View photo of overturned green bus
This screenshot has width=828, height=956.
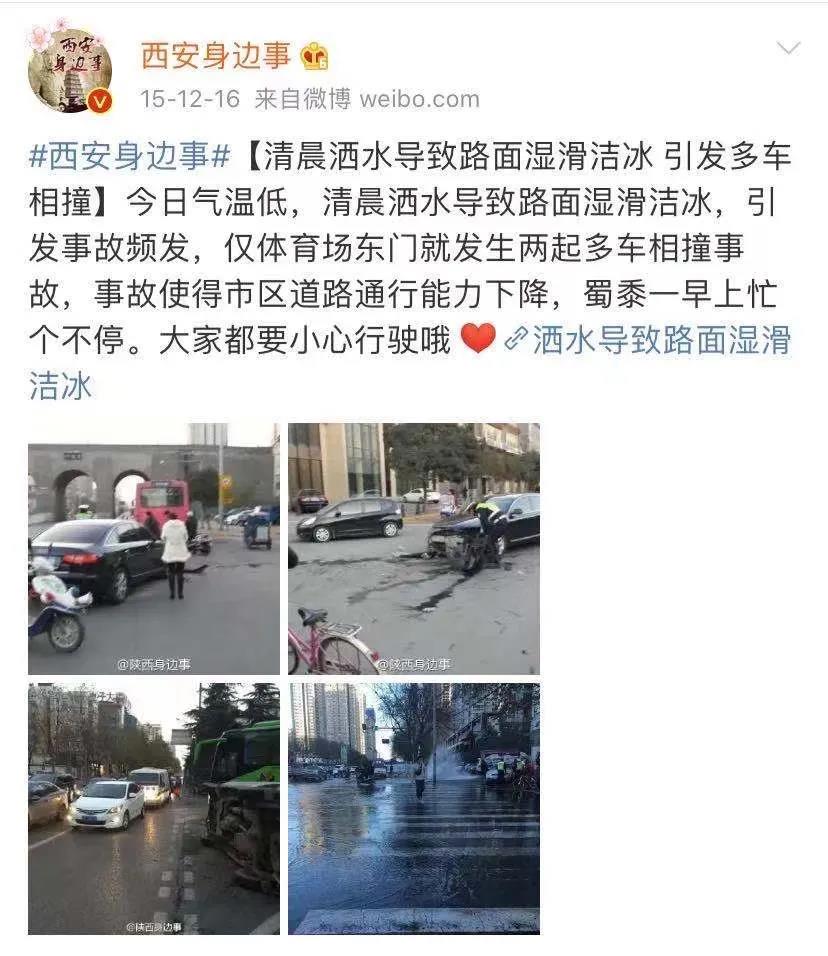[154, 808]
